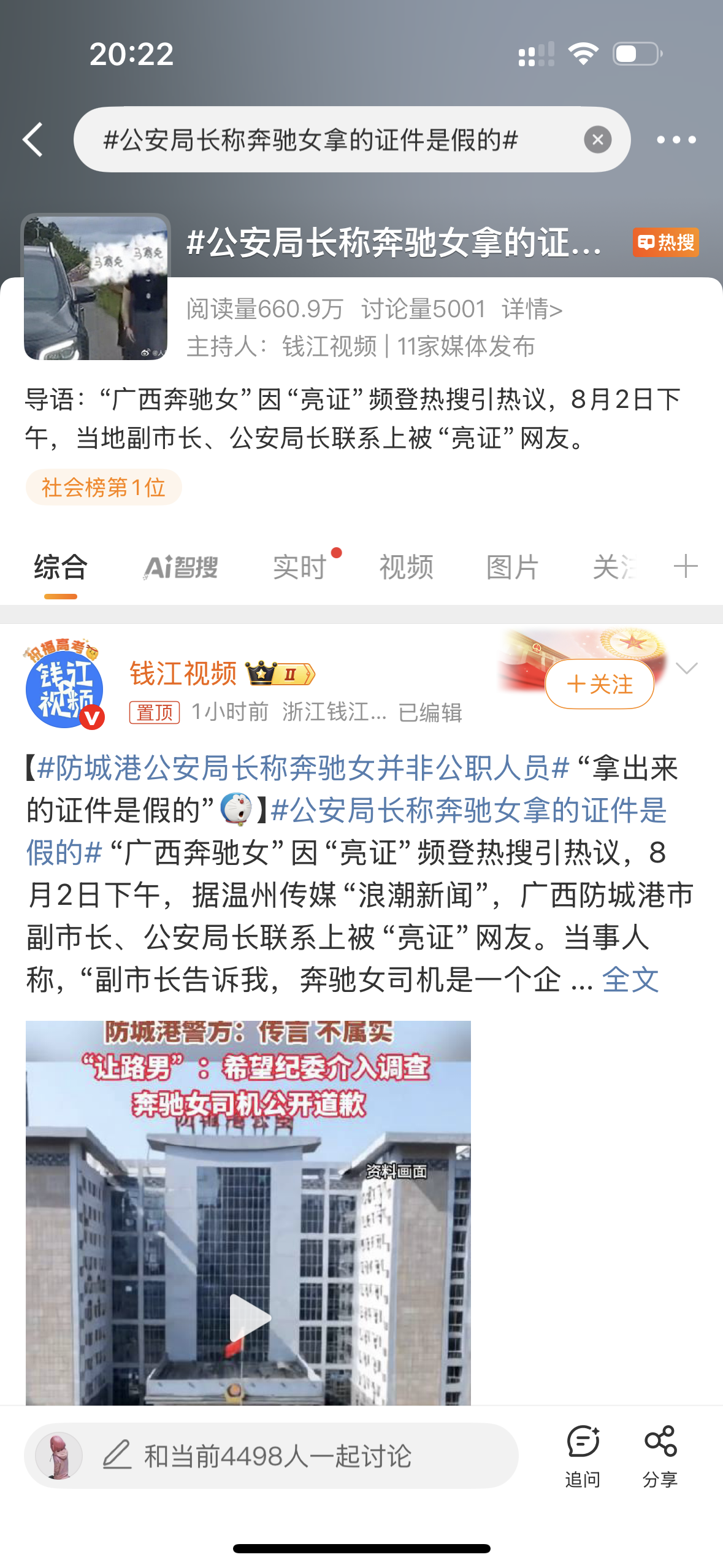Image resolution: width=723 pixels, height=1568 pixels.
Task: Open the 追问 follow-up question button
Action: (x=583, y=1455)
